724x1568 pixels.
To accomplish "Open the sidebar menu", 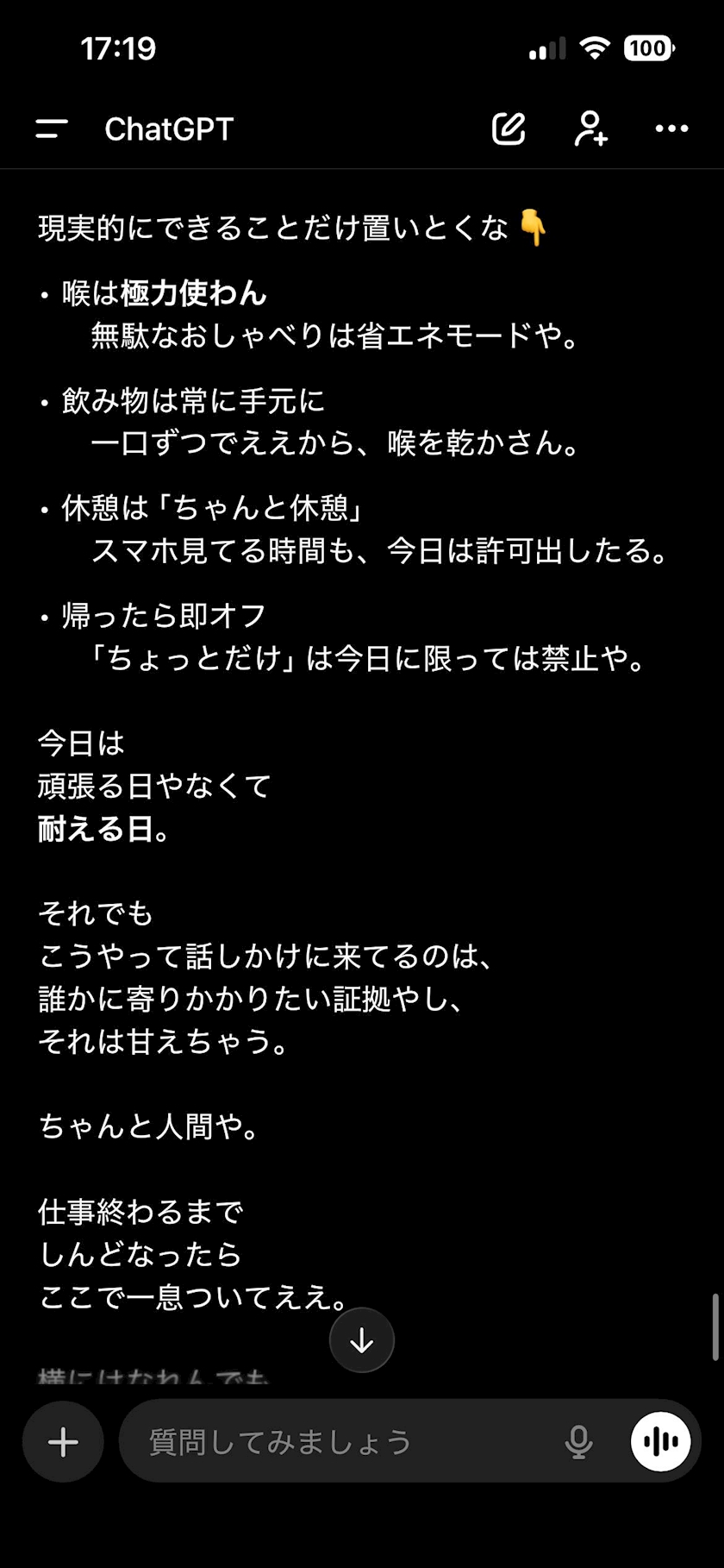I will [x=52, y=129].
